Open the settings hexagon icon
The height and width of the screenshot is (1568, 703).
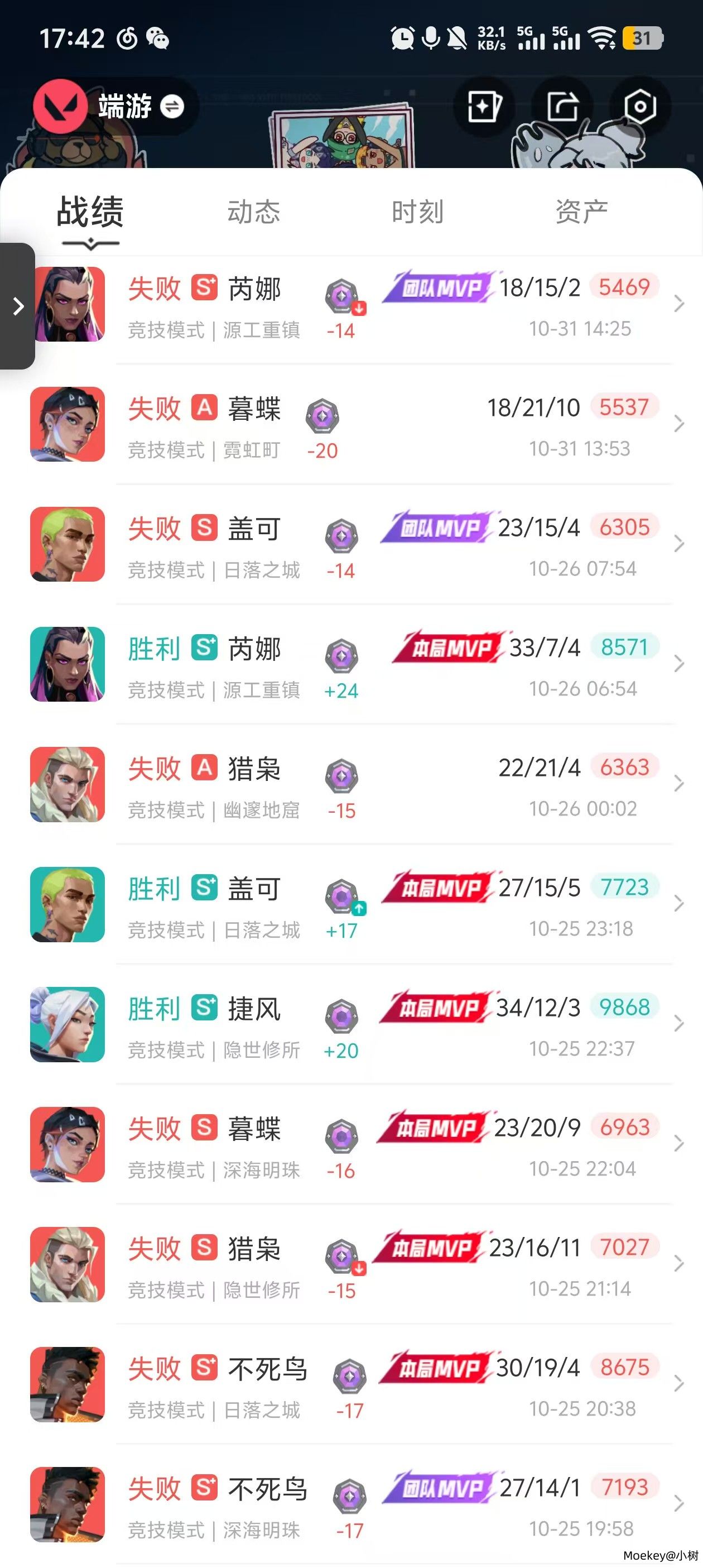pyautogui.click(x=640, y=107)
